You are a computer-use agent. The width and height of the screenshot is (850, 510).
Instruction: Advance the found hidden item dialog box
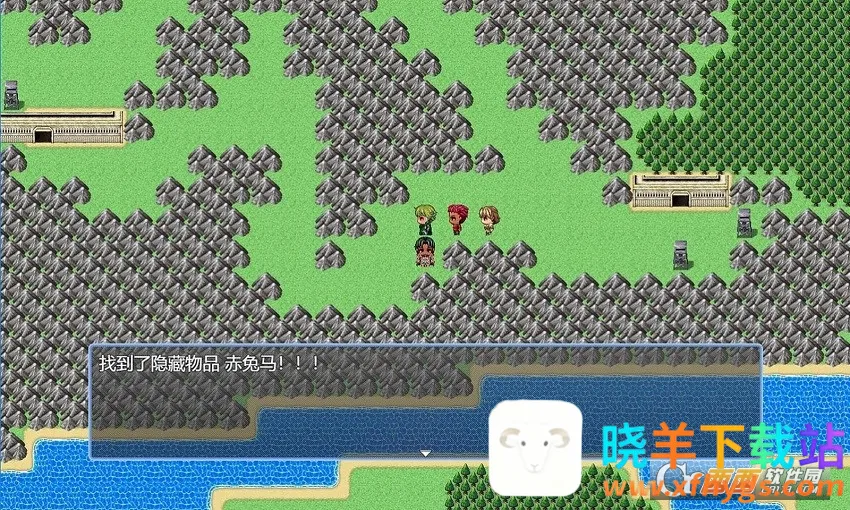tap(425, 453)
